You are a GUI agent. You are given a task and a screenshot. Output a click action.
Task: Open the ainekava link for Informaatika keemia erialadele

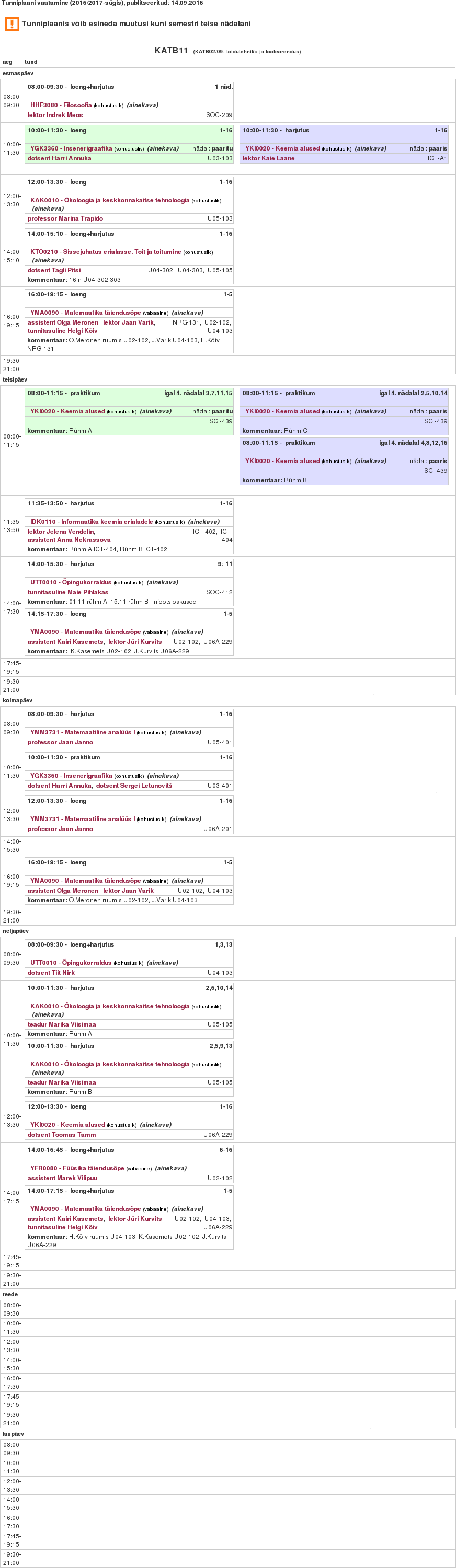[x=203, y=522]
